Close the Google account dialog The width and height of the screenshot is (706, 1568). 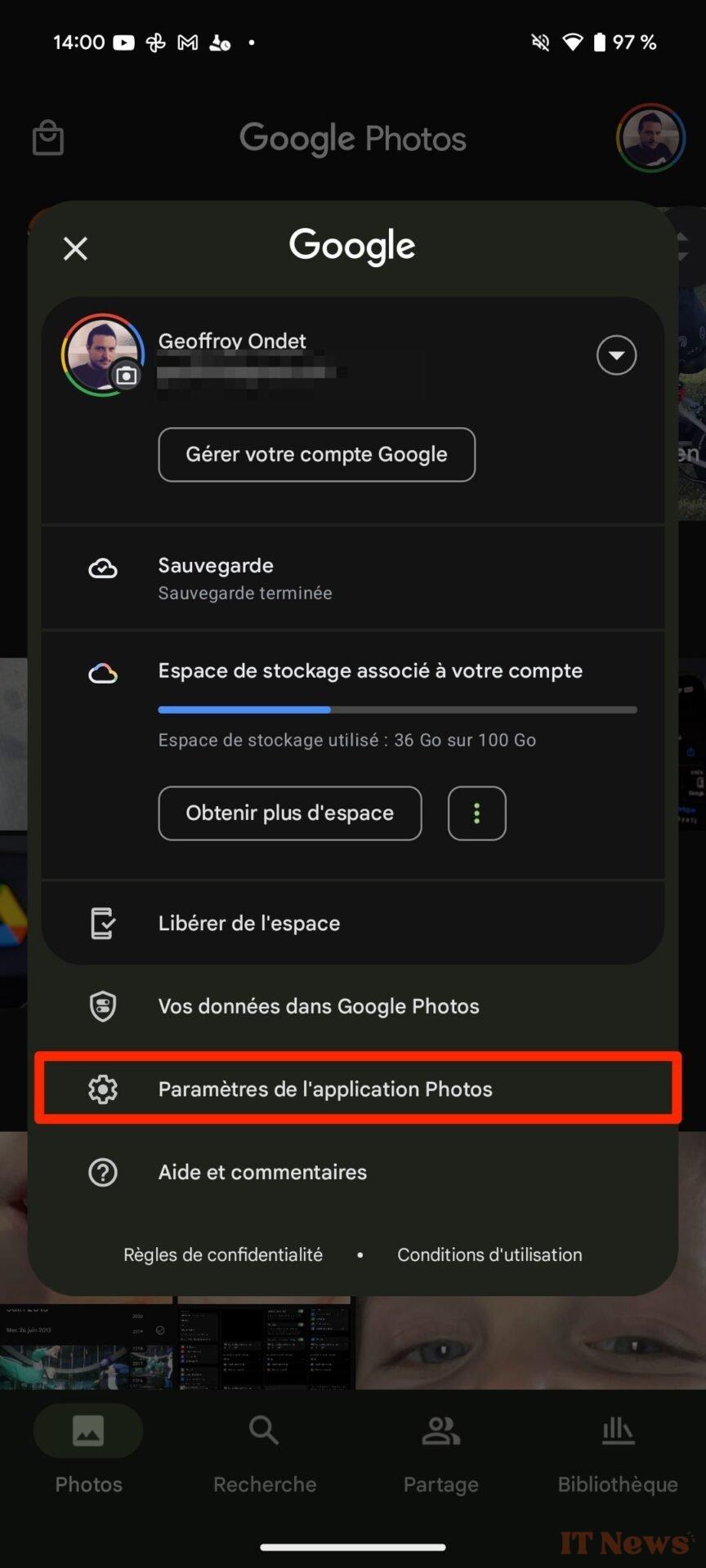(x=75, y=248)
